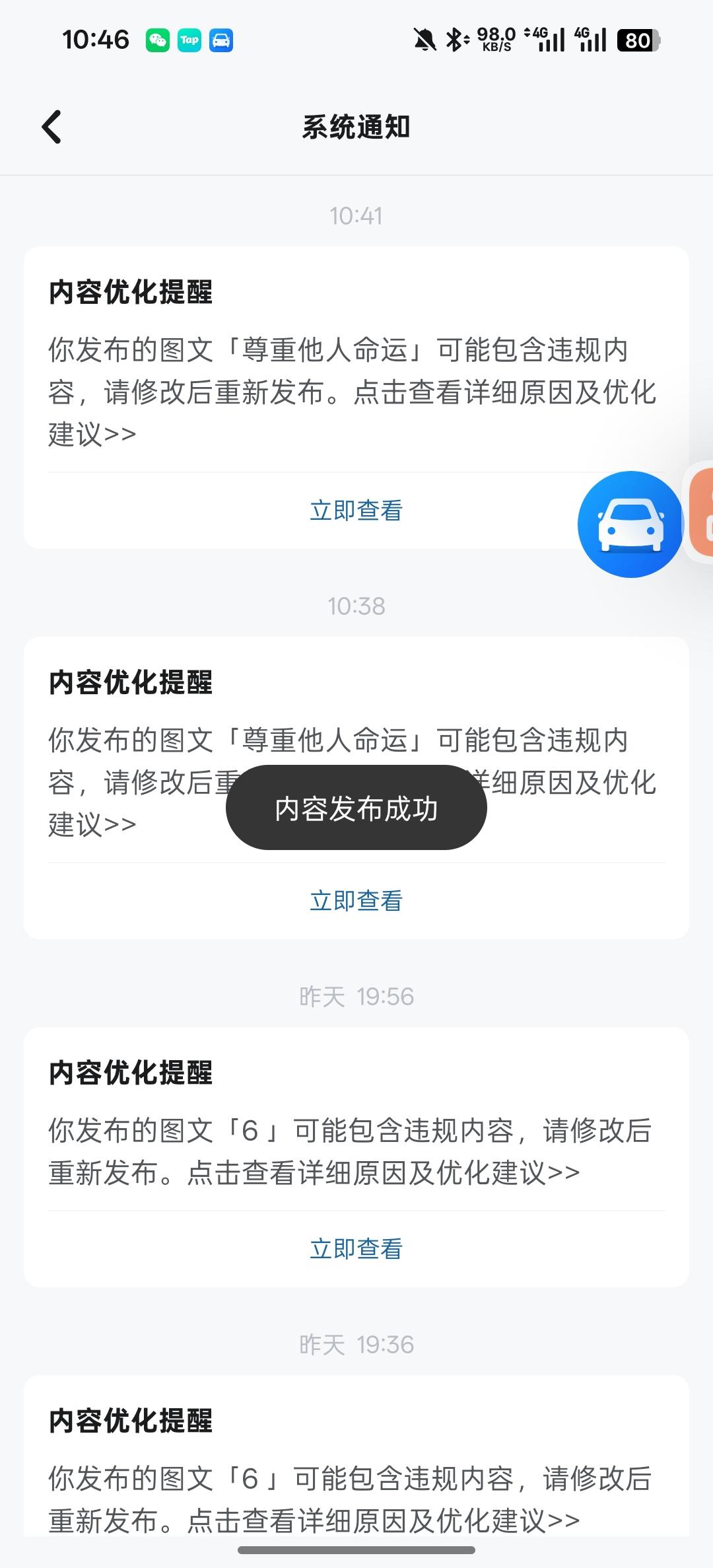The width and height of the screenshot is (713, 1568).
Task: Open 立即查看 under yesterday 19:56 notification
Action: [355, 1247]
